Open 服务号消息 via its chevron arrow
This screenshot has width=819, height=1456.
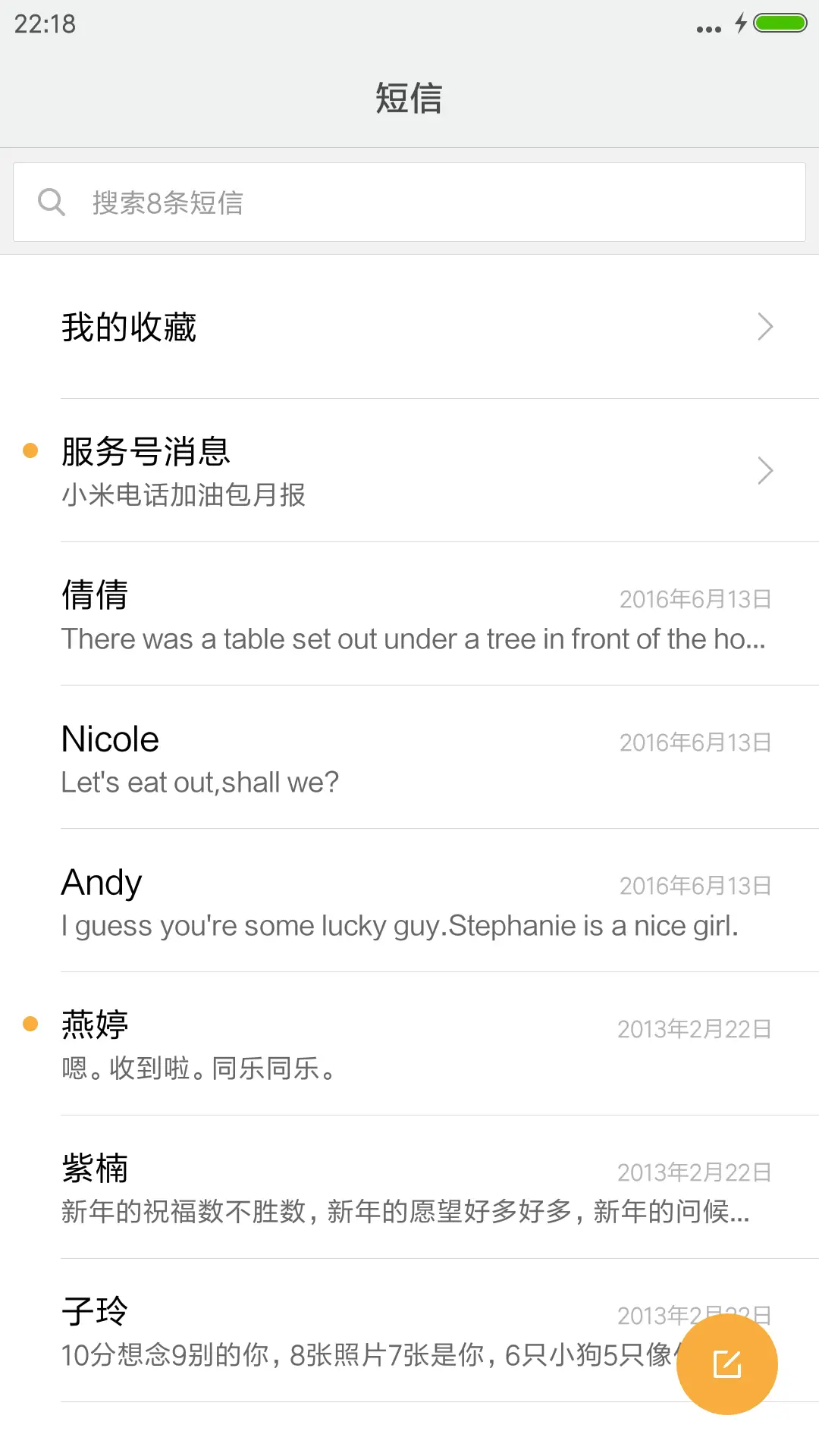765,471
